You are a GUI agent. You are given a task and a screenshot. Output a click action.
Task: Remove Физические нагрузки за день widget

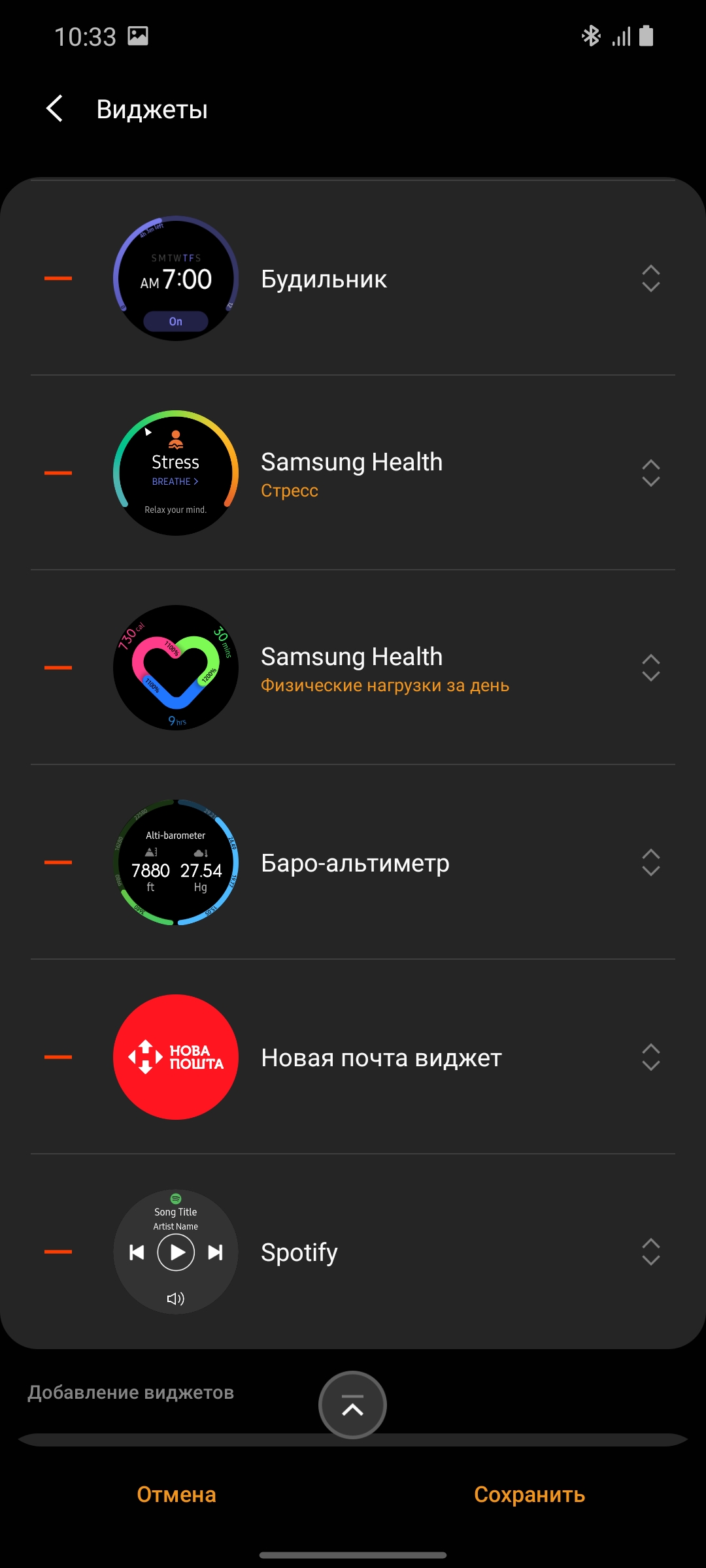pos(58,668)
